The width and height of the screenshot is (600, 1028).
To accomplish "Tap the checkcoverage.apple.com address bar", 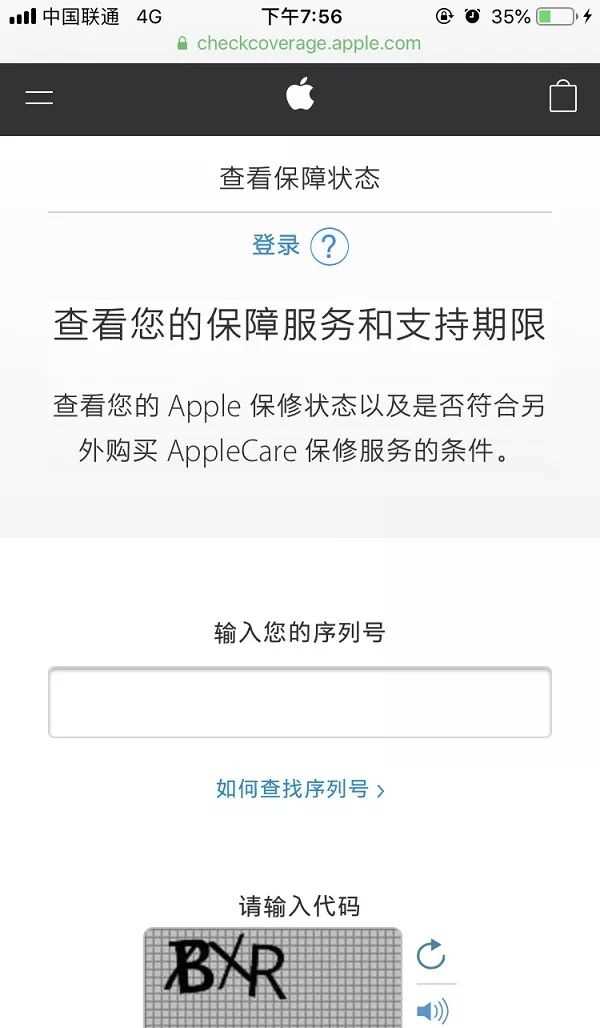I will click(300, 43).
